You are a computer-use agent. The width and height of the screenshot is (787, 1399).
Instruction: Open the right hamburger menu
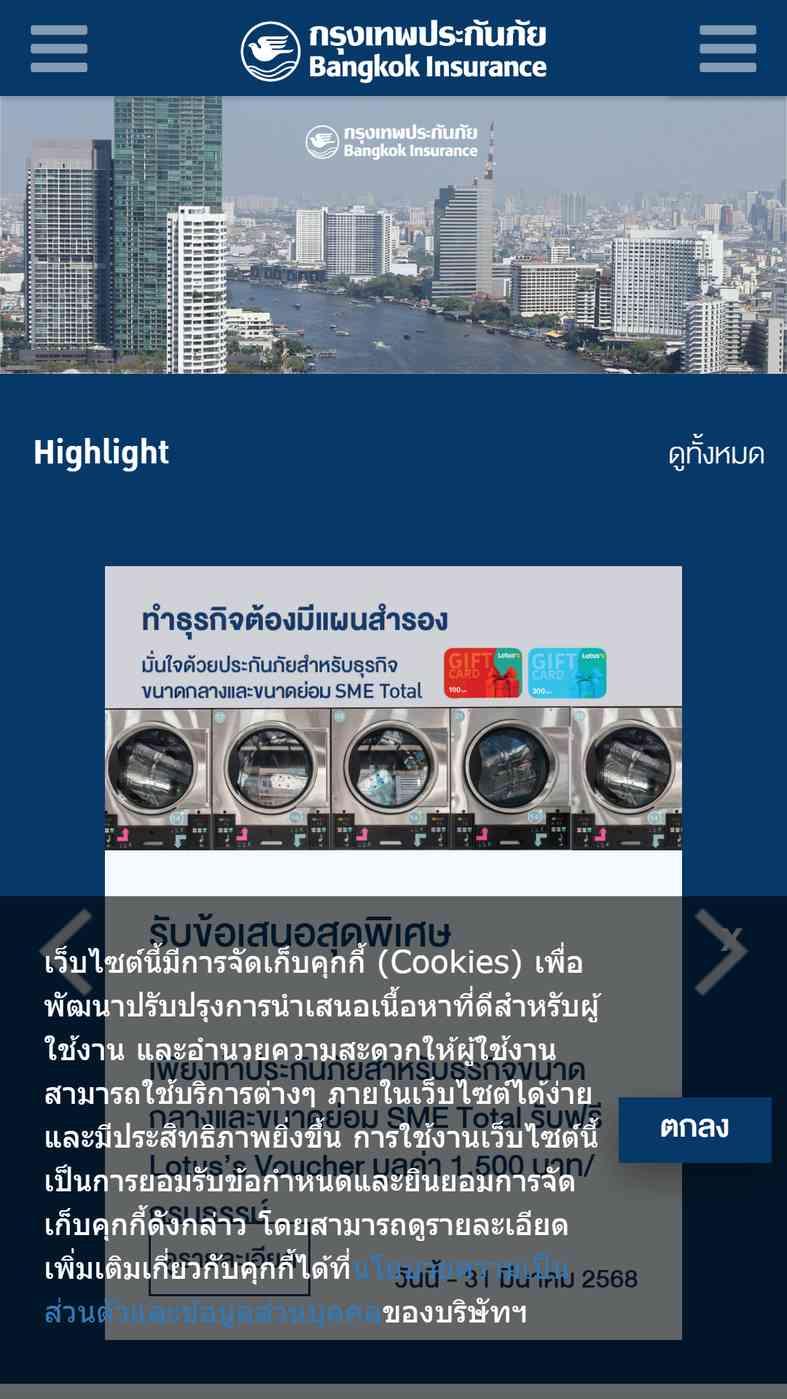coord(728,49)
